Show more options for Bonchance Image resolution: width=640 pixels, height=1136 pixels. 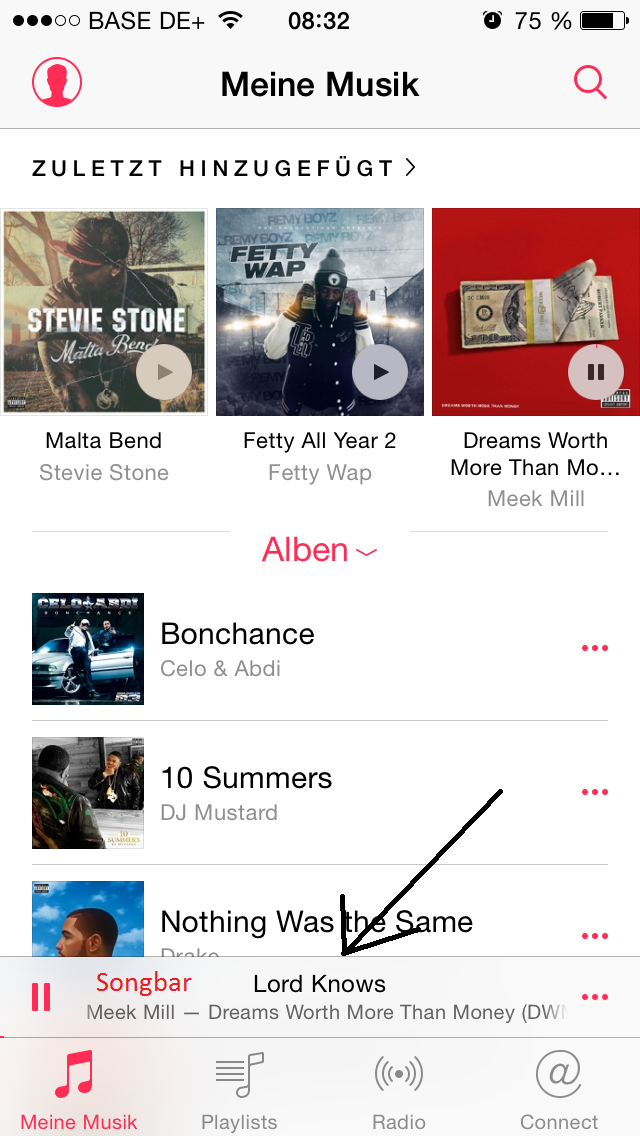coord(594,648)
